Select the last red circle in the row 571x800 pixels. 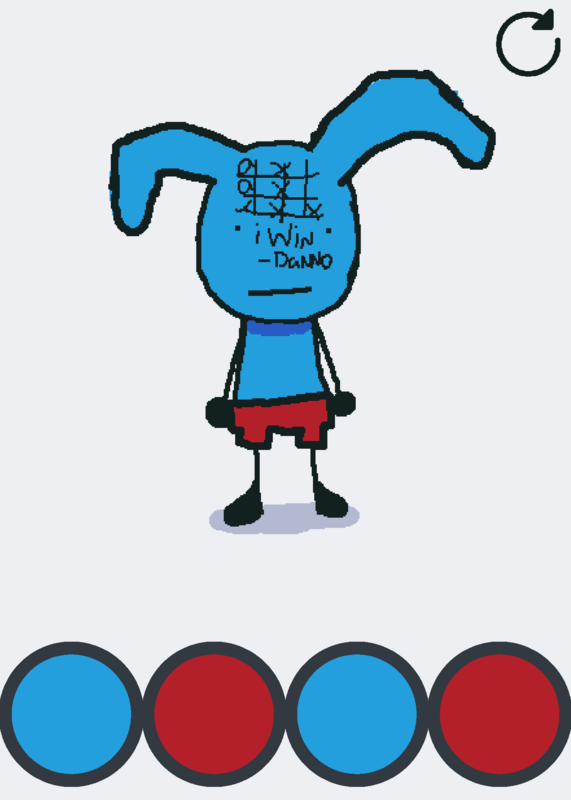click(500, 714)
